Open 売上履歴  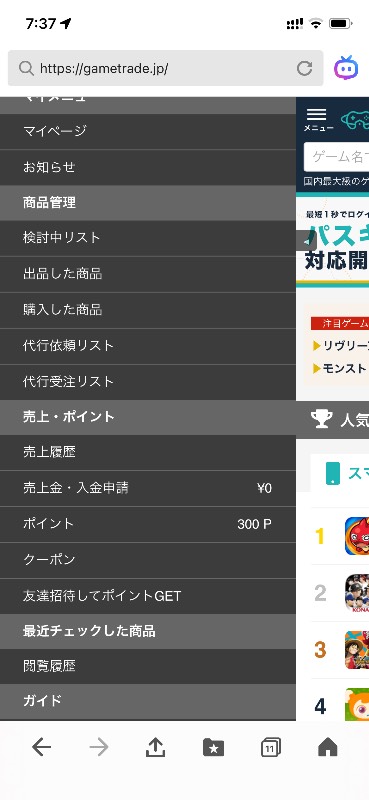click(147, 453)
